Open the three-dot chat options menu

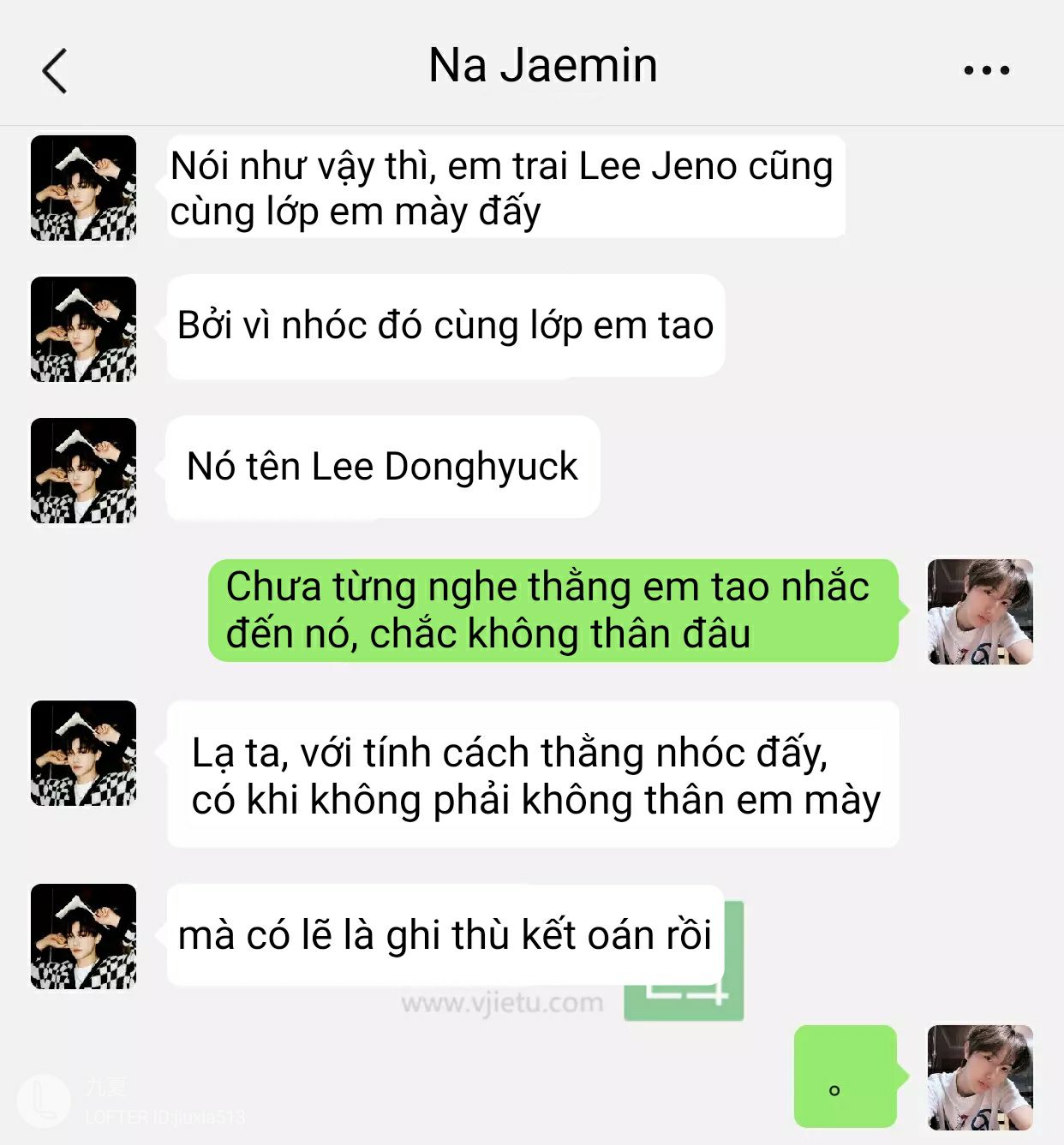point(986,70)
